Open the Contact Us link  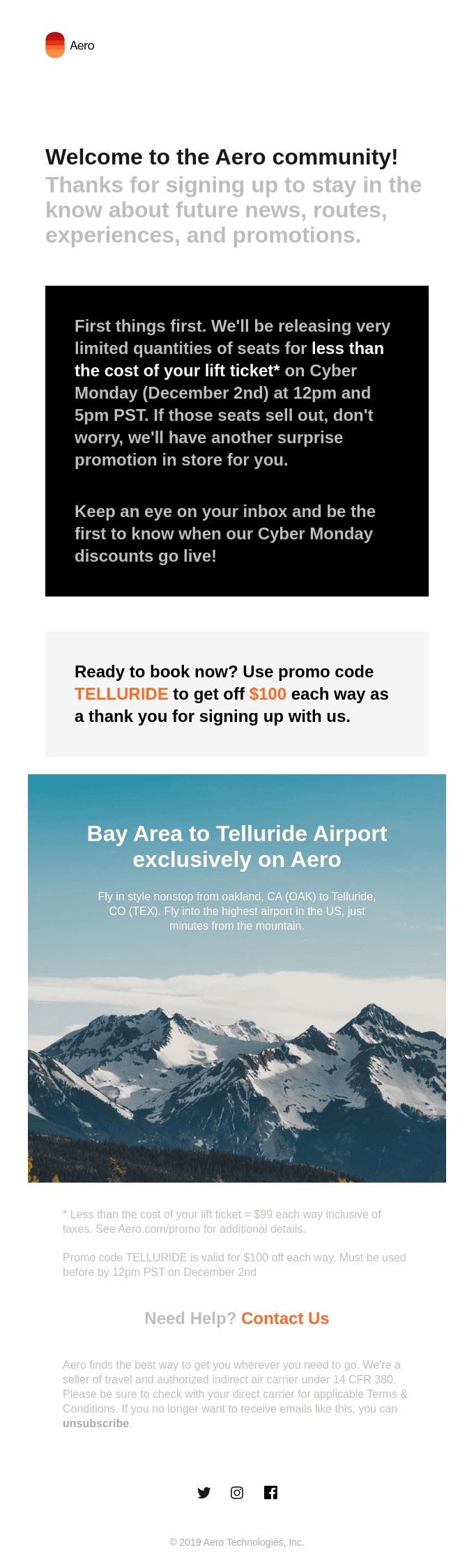[x=284, y=1319]
